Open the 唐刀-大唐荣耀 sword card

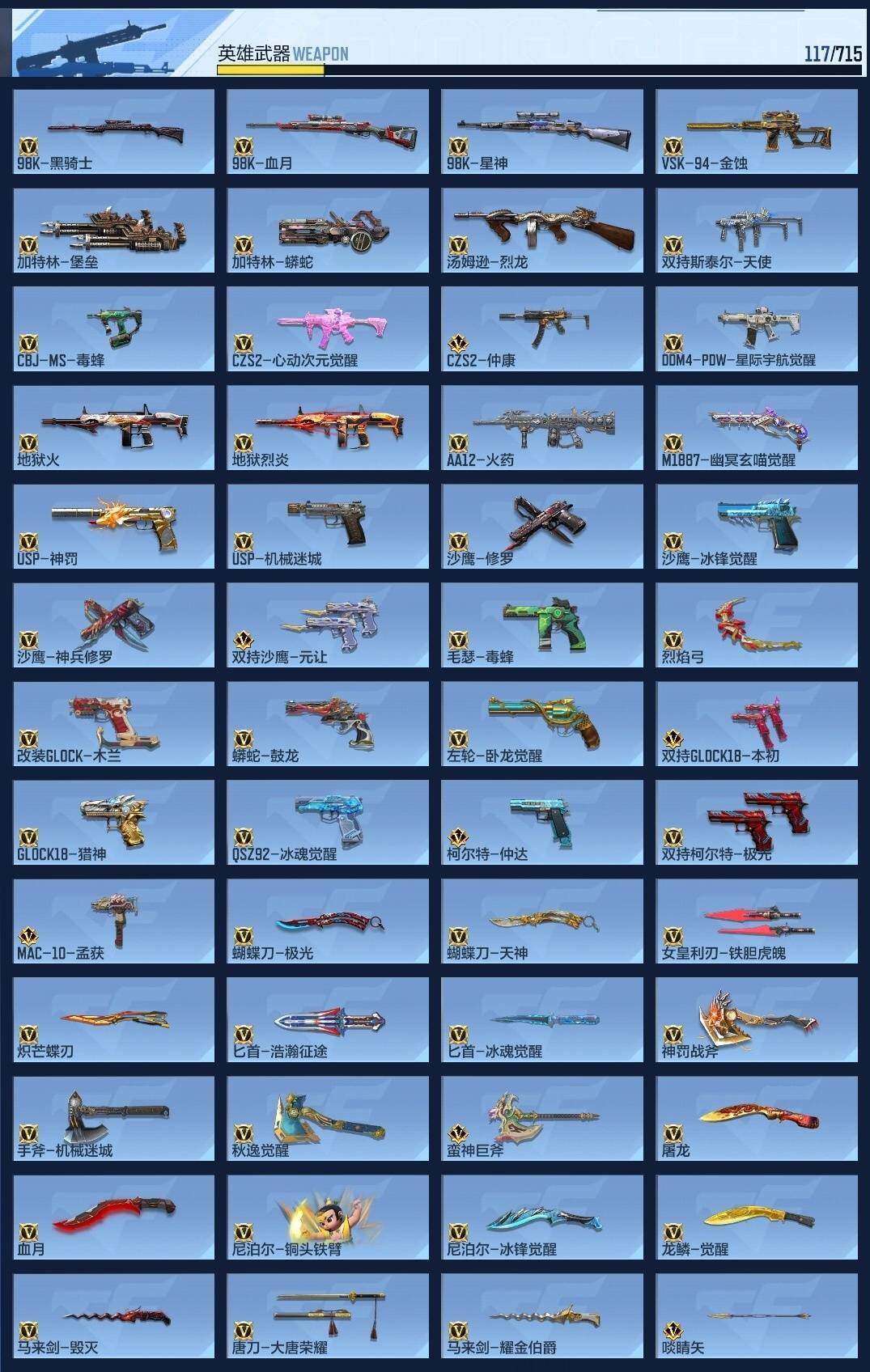point(328,1316)
